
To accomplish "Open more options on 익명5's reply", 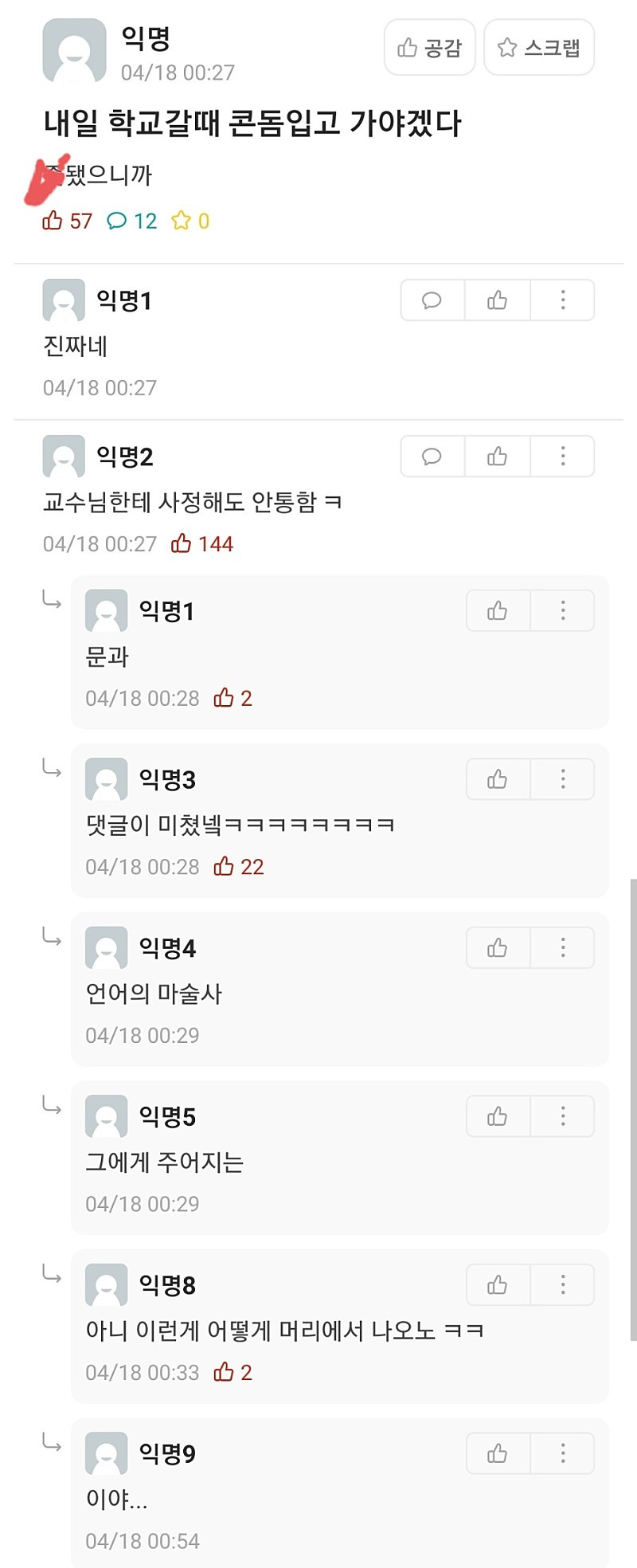I will click(563, 1116).
